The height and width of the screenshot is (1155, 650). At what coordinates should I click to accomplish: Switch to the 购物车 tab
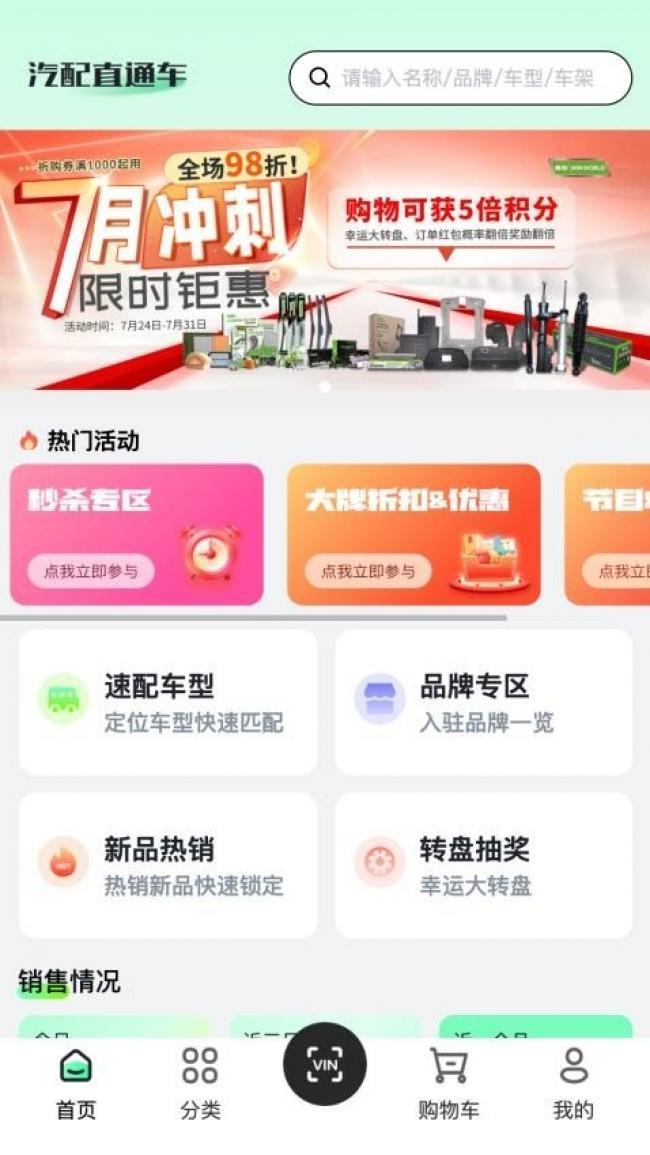(448, 1083)
